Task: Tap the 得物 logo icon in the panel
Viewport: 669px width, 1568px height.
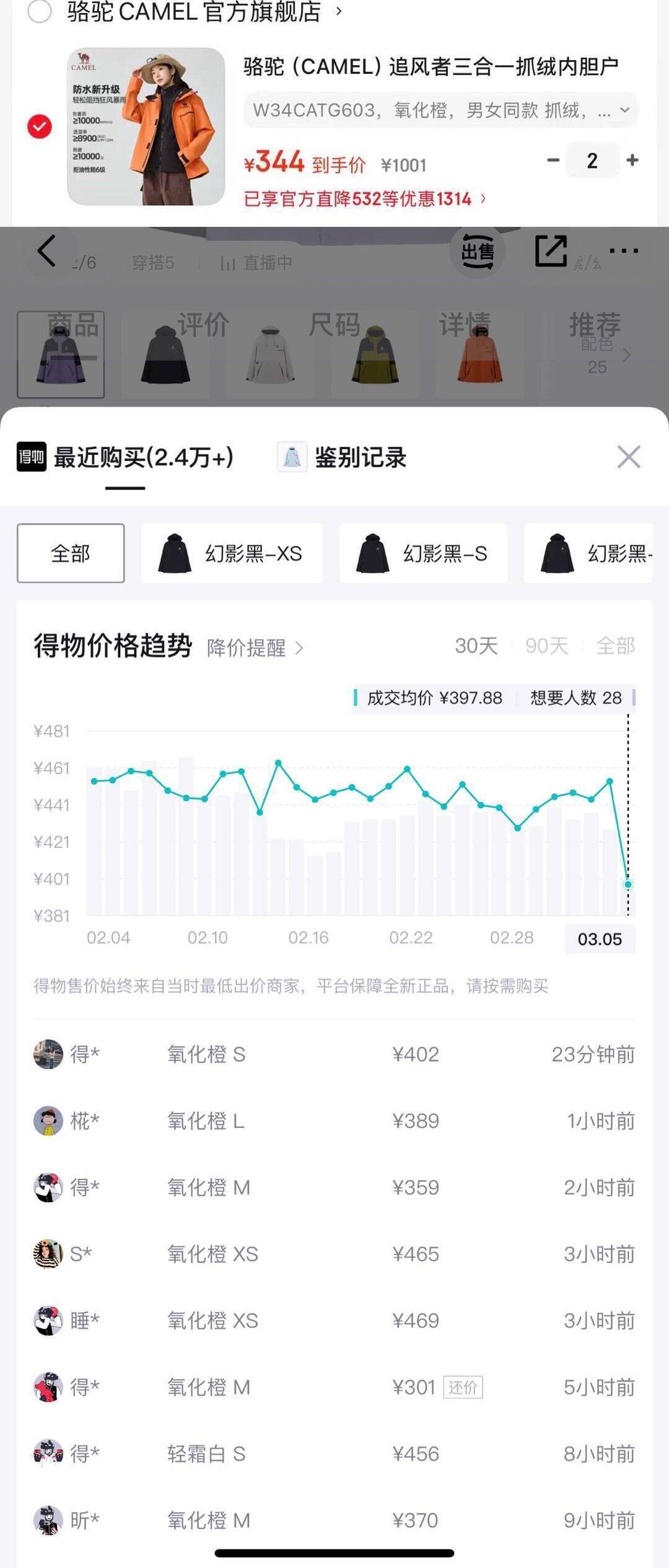Action: pos(32,457)
